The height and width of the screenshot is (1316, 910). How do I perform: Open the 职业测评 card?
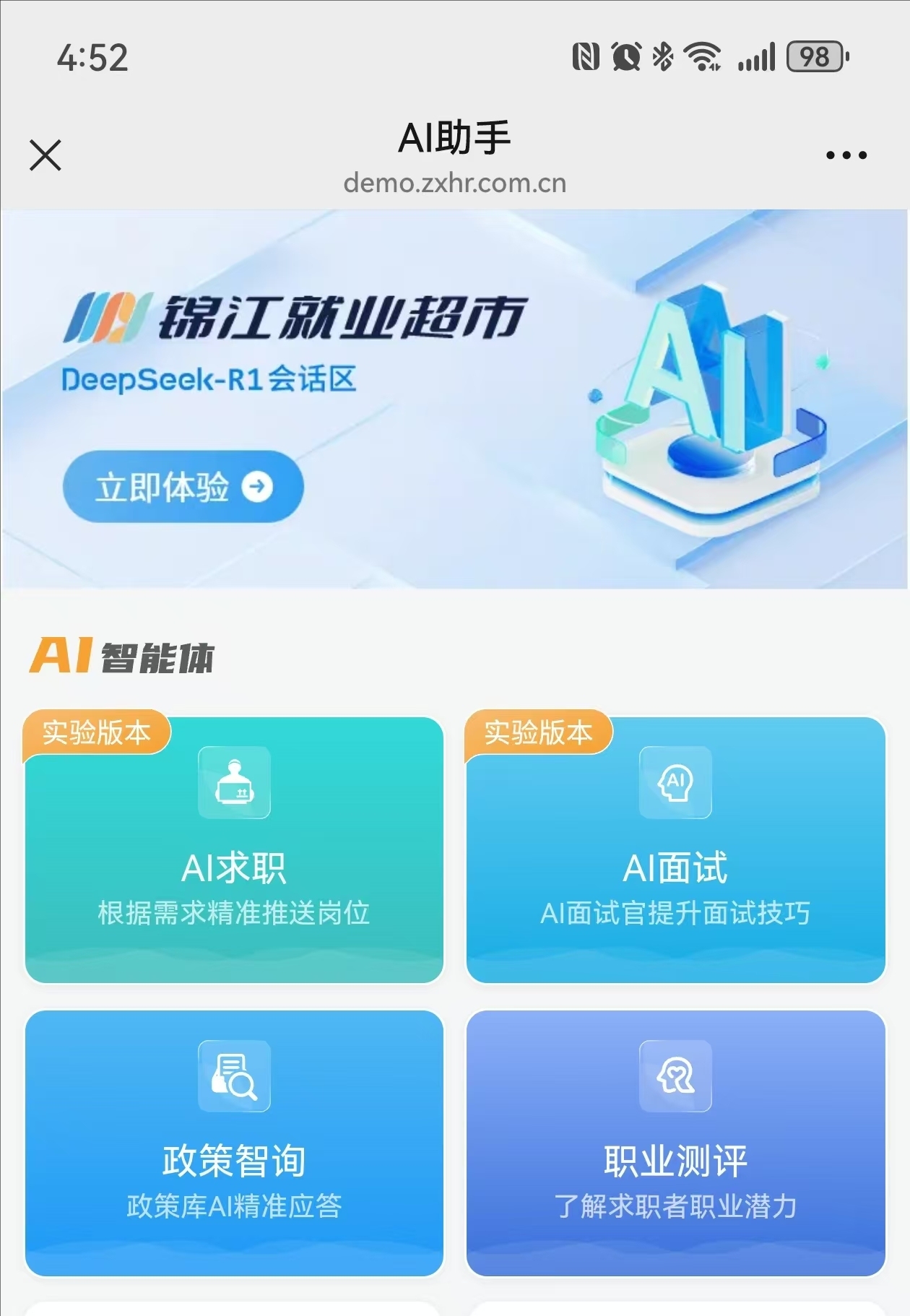click(675, 1143)
